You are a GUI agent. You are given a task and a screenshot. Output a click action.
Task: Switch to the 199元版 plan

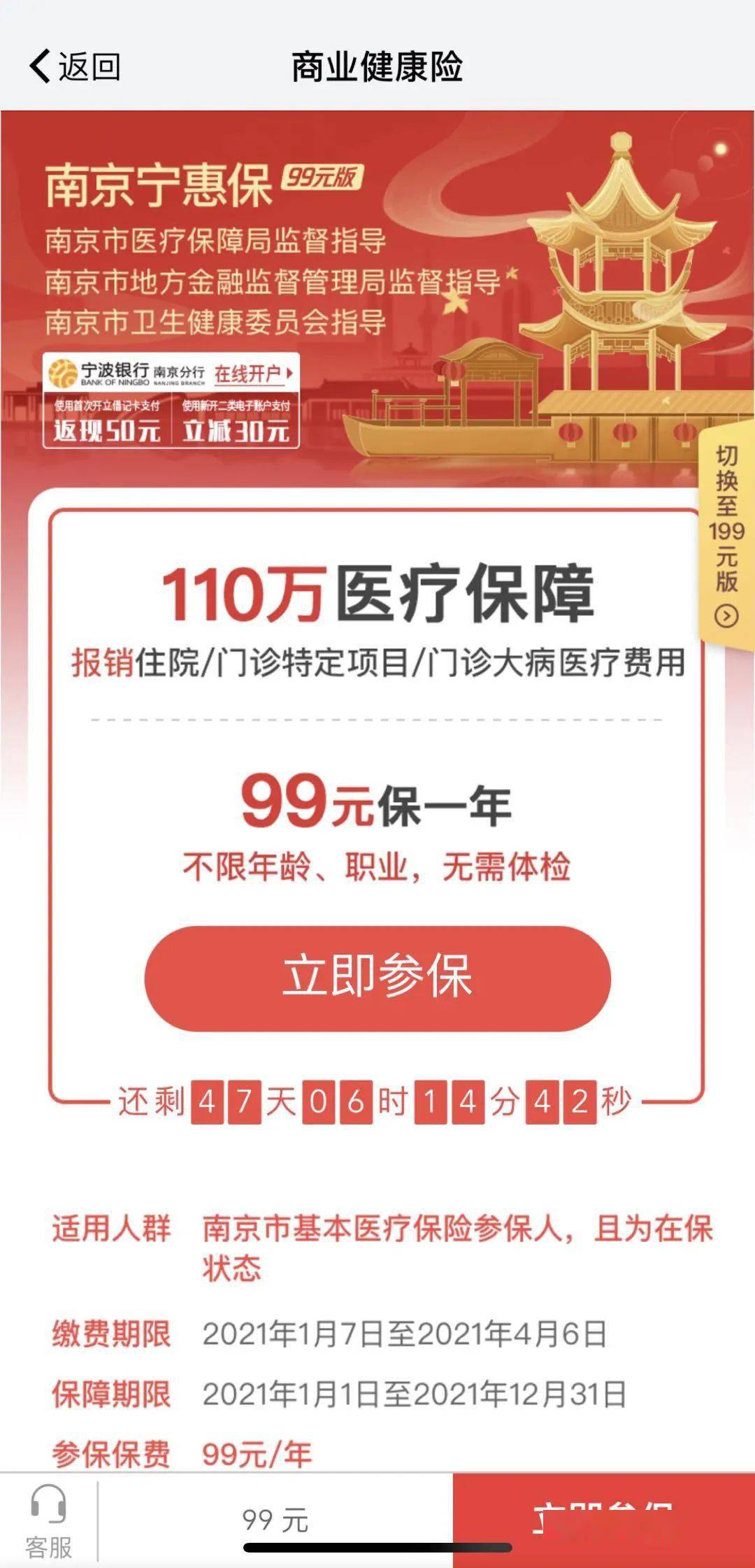coord(727,535)
